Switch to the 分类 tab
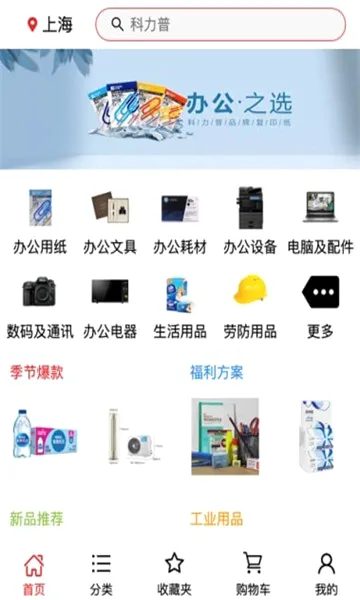 tap(101, 574)
